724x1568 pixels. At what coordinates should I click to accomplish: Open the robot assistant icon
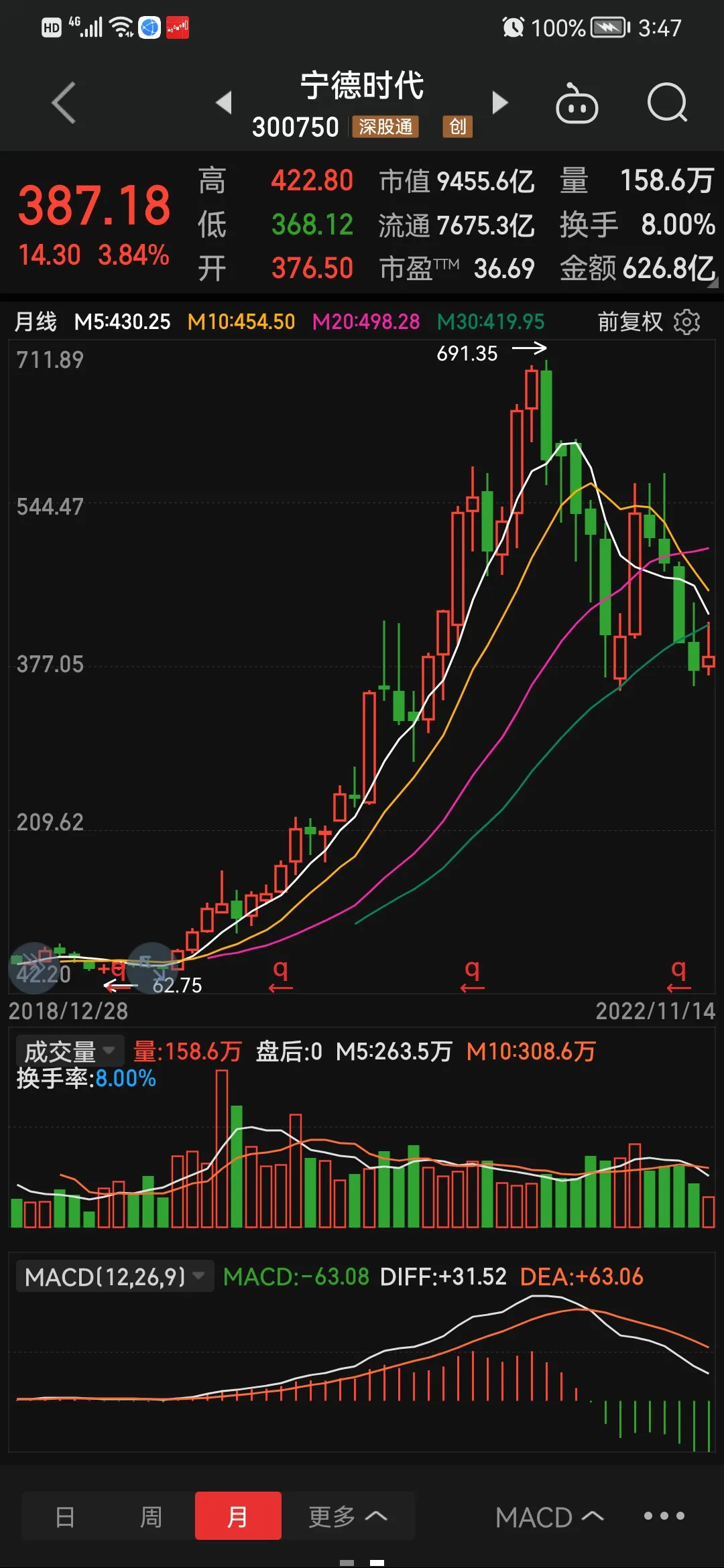tap(577, 104)
